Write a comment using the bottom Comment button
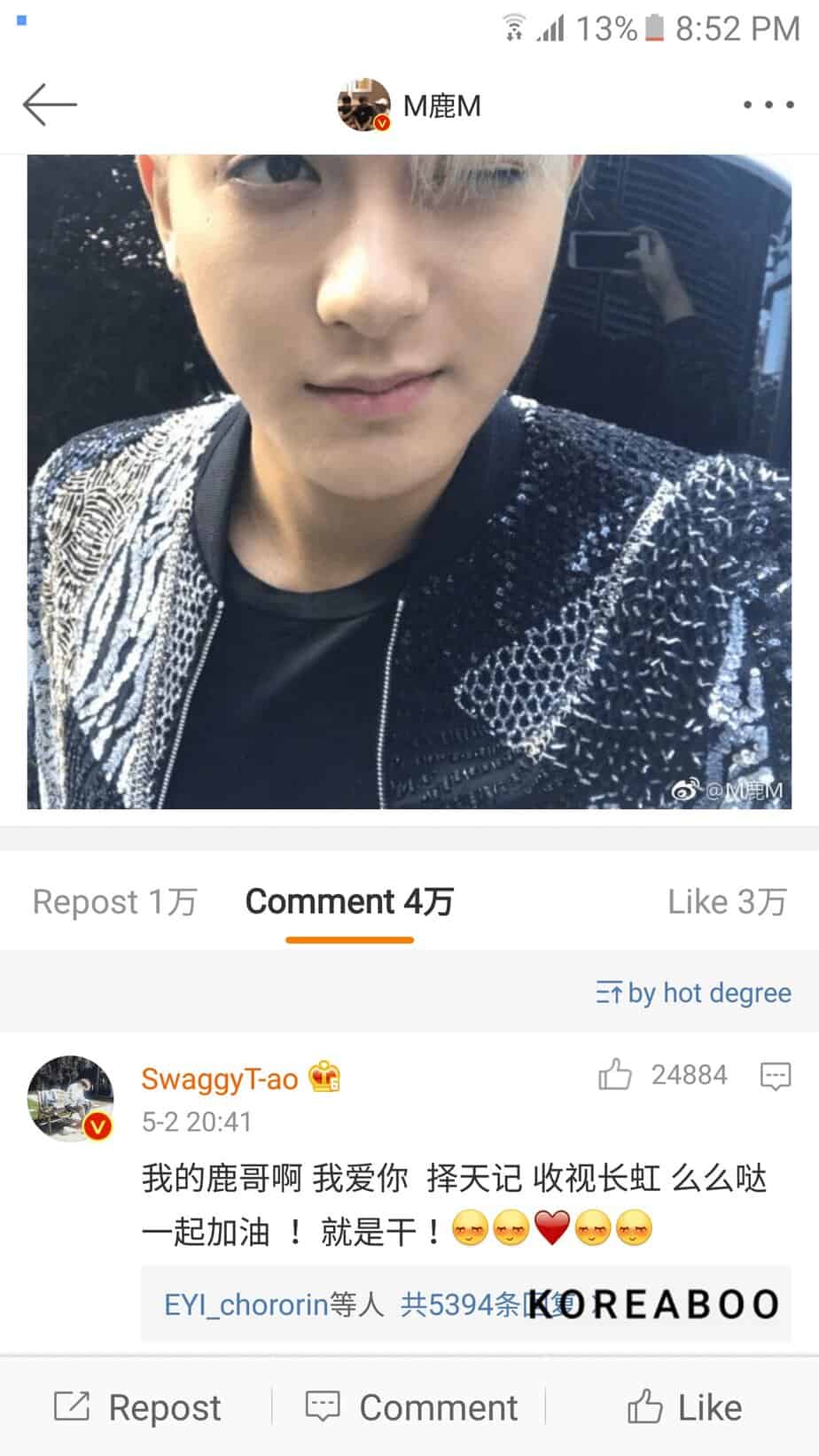819x1456 pixels. (x=410, y=1407)
